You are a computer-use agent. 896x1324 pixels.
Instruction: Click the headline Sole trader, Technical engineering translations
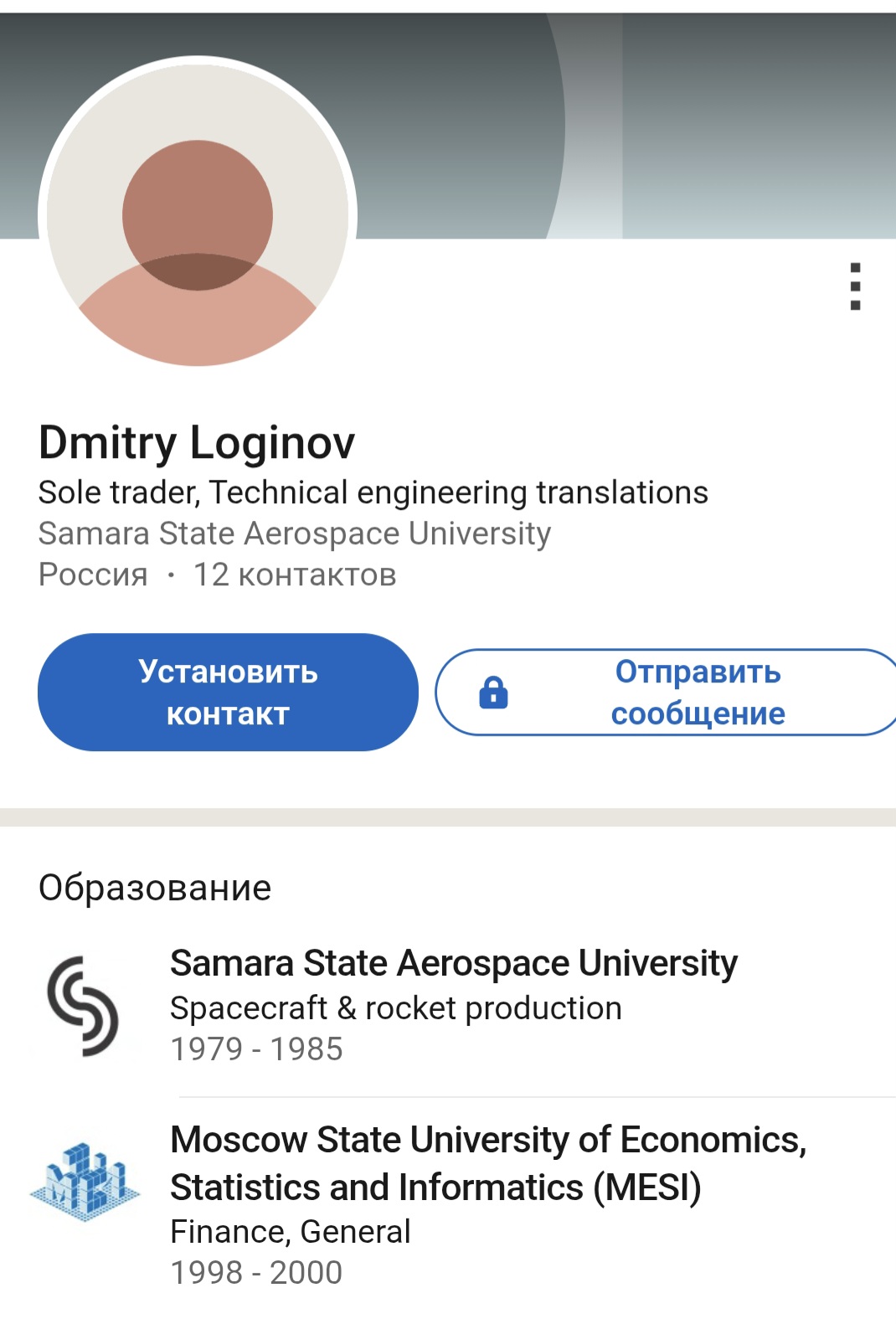pyautogui.click(x=373, y=492)
